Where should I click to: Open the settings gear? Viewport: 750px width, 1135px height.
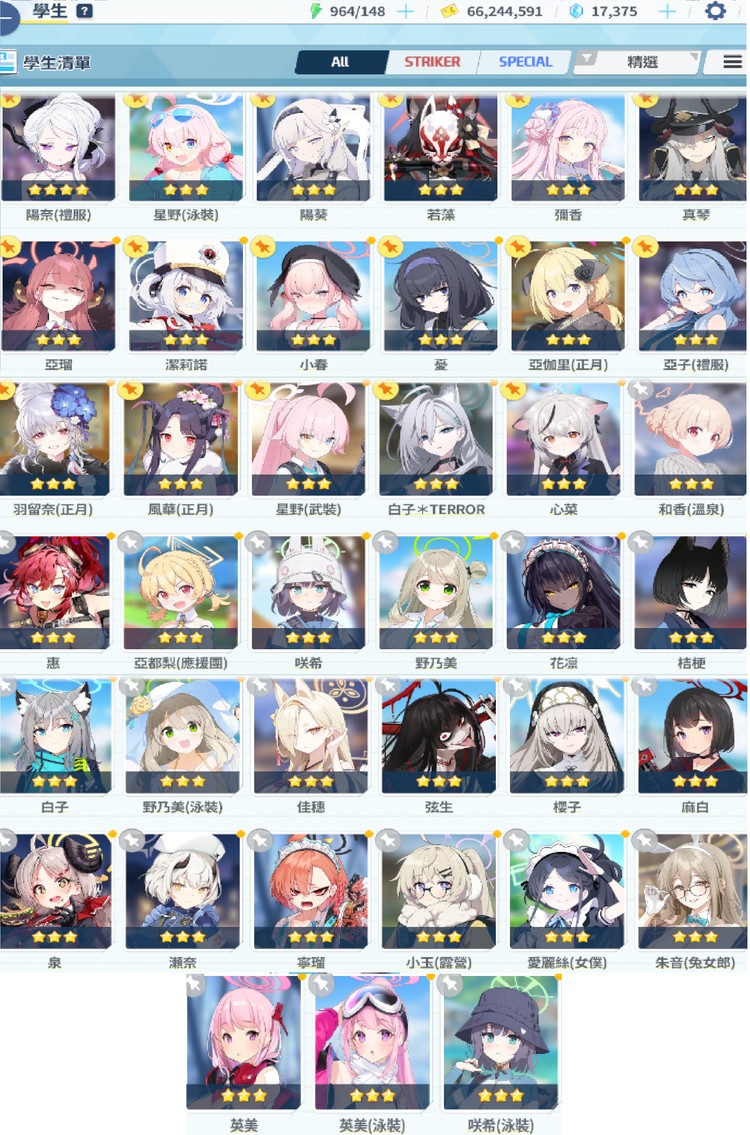(x=716, y=12)
